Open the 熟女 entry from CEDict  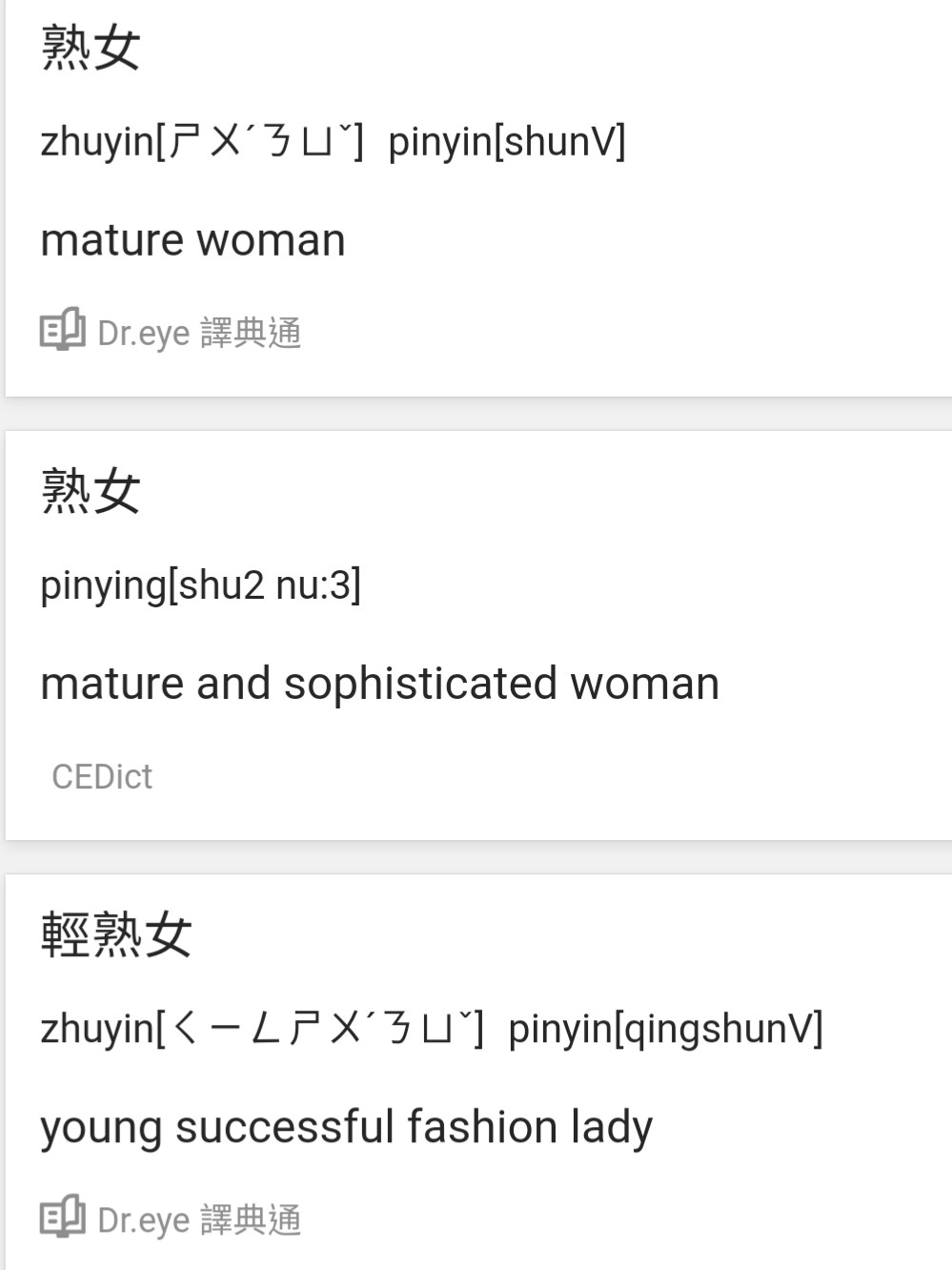pyautogui.click(x=476, y=634)
